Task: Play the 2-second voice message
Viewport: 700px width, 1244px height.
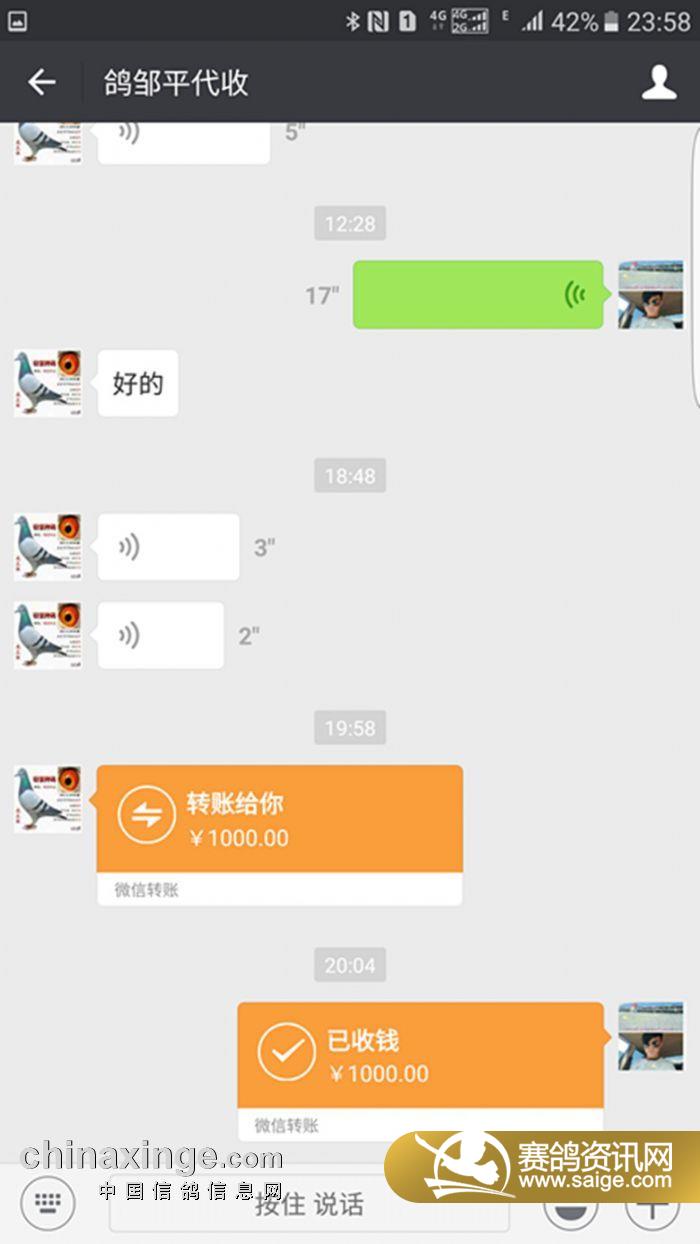Action: (160, 635)
